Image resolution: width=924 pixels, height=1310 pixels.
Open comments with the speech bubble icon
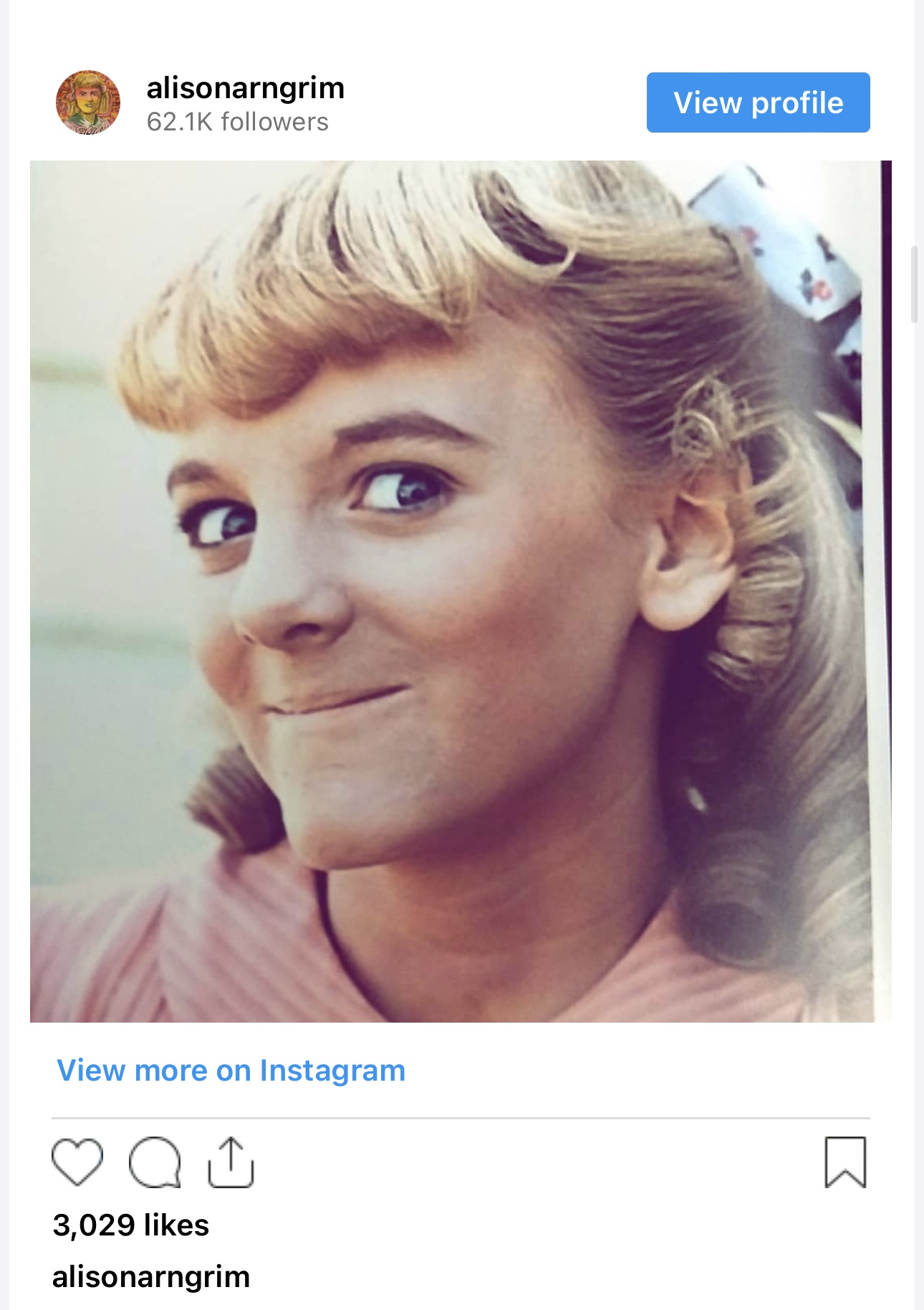click(155, 1162)
